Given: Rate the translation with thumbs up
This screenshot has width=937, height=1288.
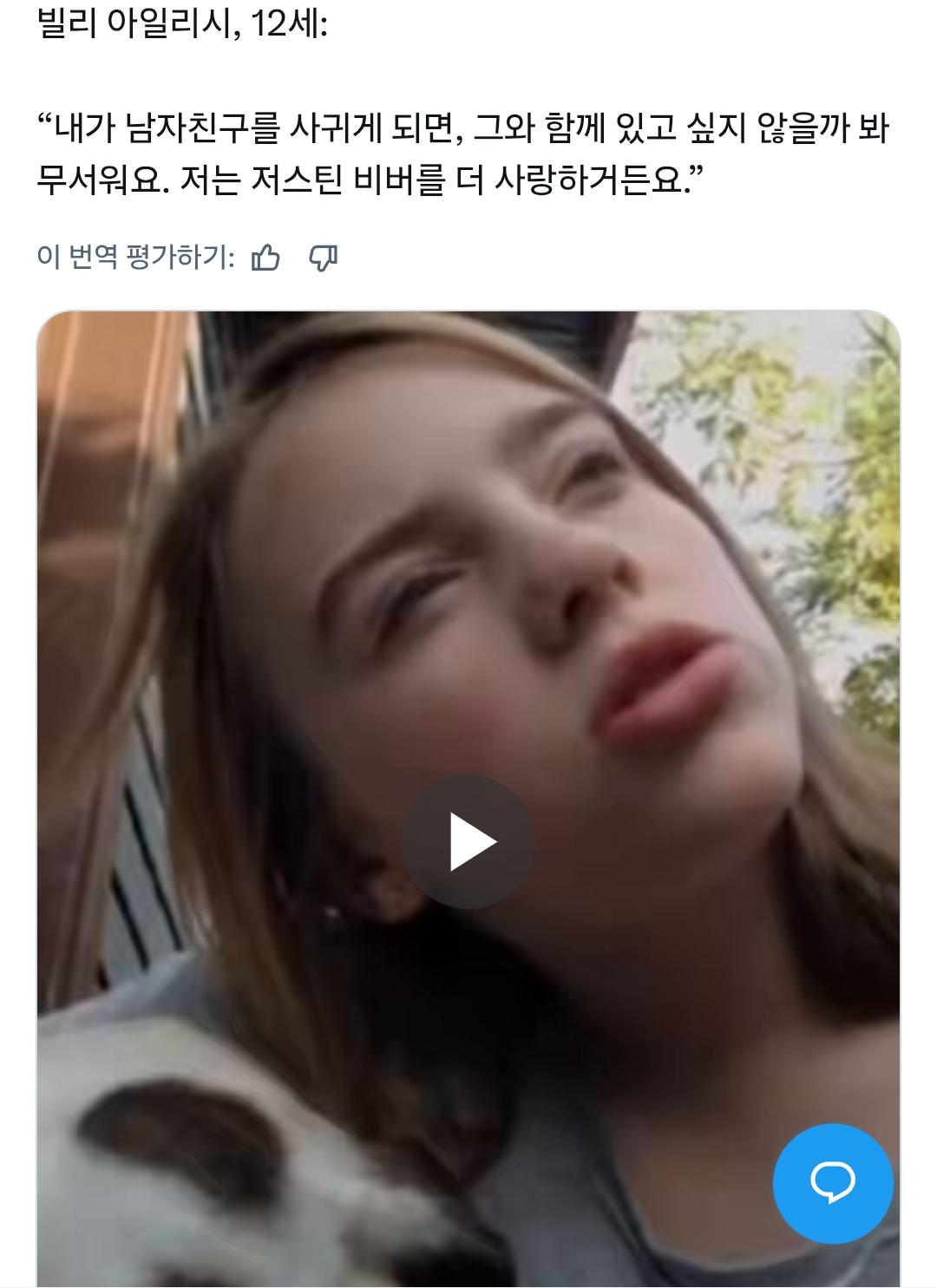Looking at the screenshot, I should click(265, 258).
